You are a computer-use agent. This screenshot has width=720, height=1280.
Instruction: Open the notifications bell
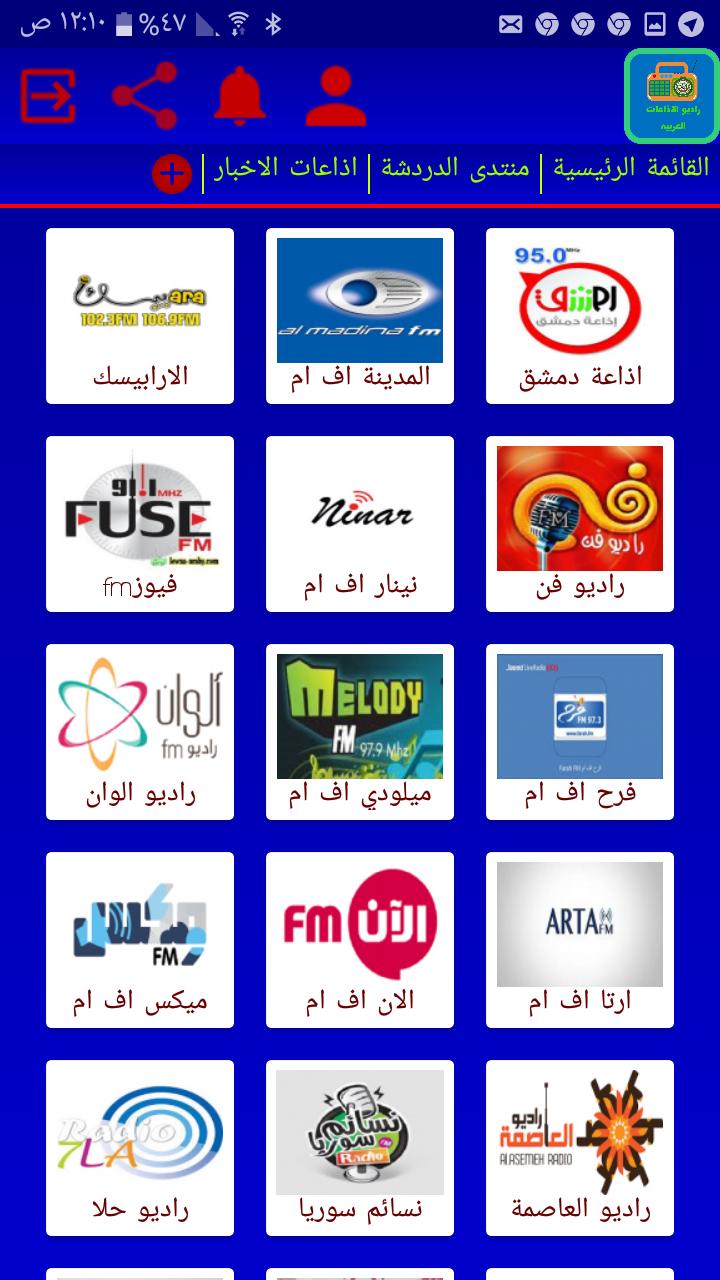240,96
